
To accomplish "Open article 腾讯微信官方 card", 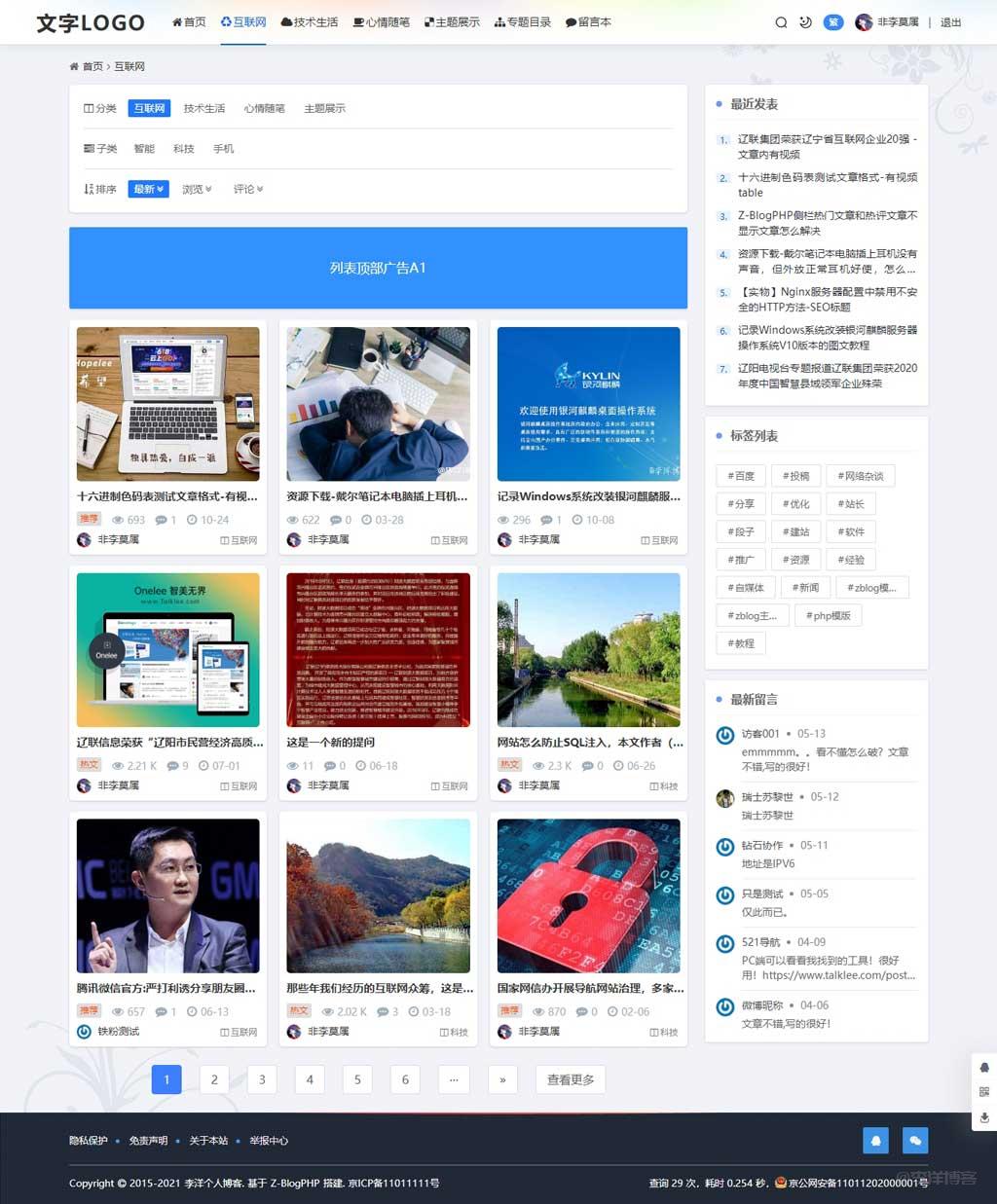I will pyautogui.click(x=167, y=988).
